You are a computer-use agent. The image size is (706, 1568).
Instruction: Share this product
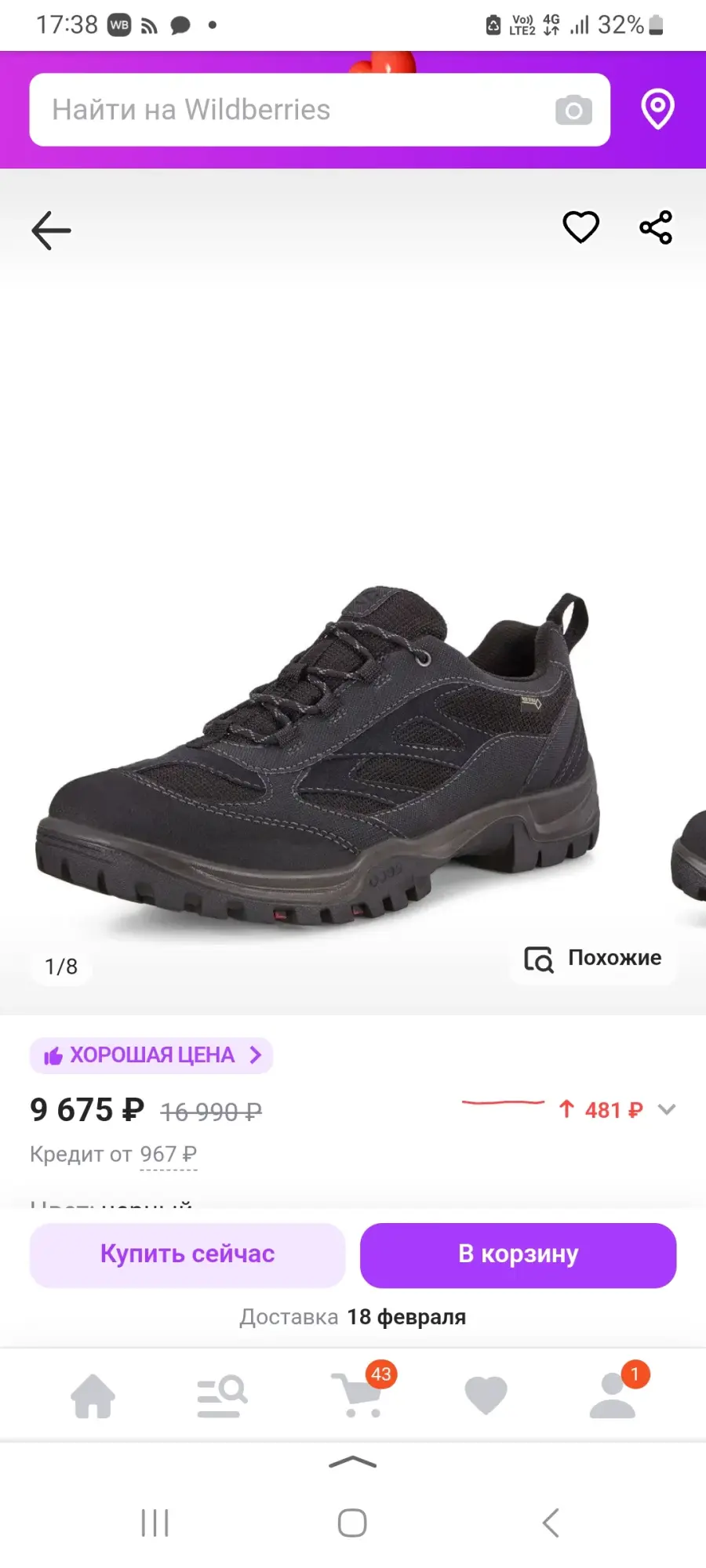(x=656, y=227)
